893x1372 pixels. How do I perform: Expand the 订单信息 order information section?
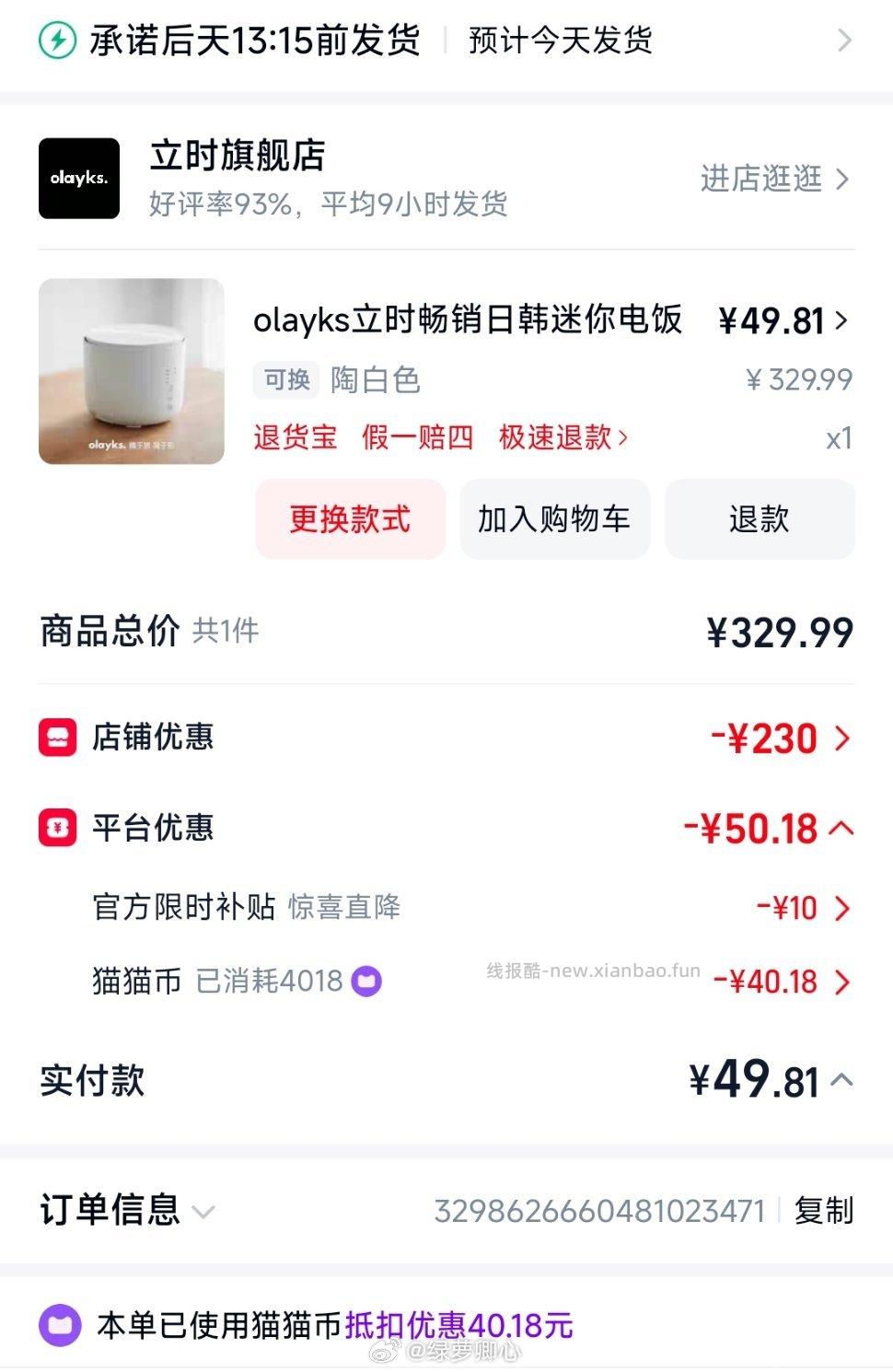pyautogui.click(x=205, y=1213)
